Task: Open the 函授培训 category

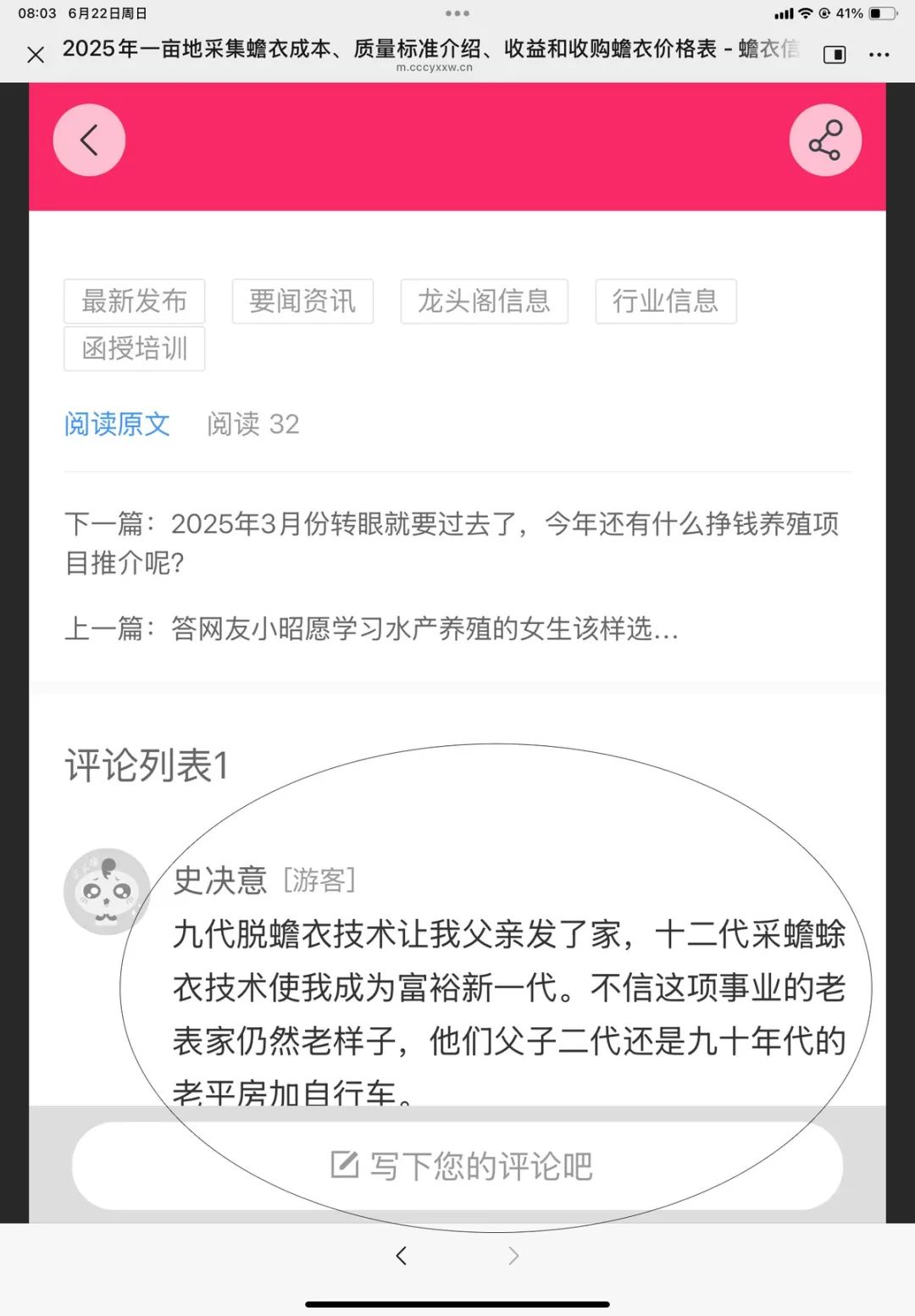Action: coord(134,348)
